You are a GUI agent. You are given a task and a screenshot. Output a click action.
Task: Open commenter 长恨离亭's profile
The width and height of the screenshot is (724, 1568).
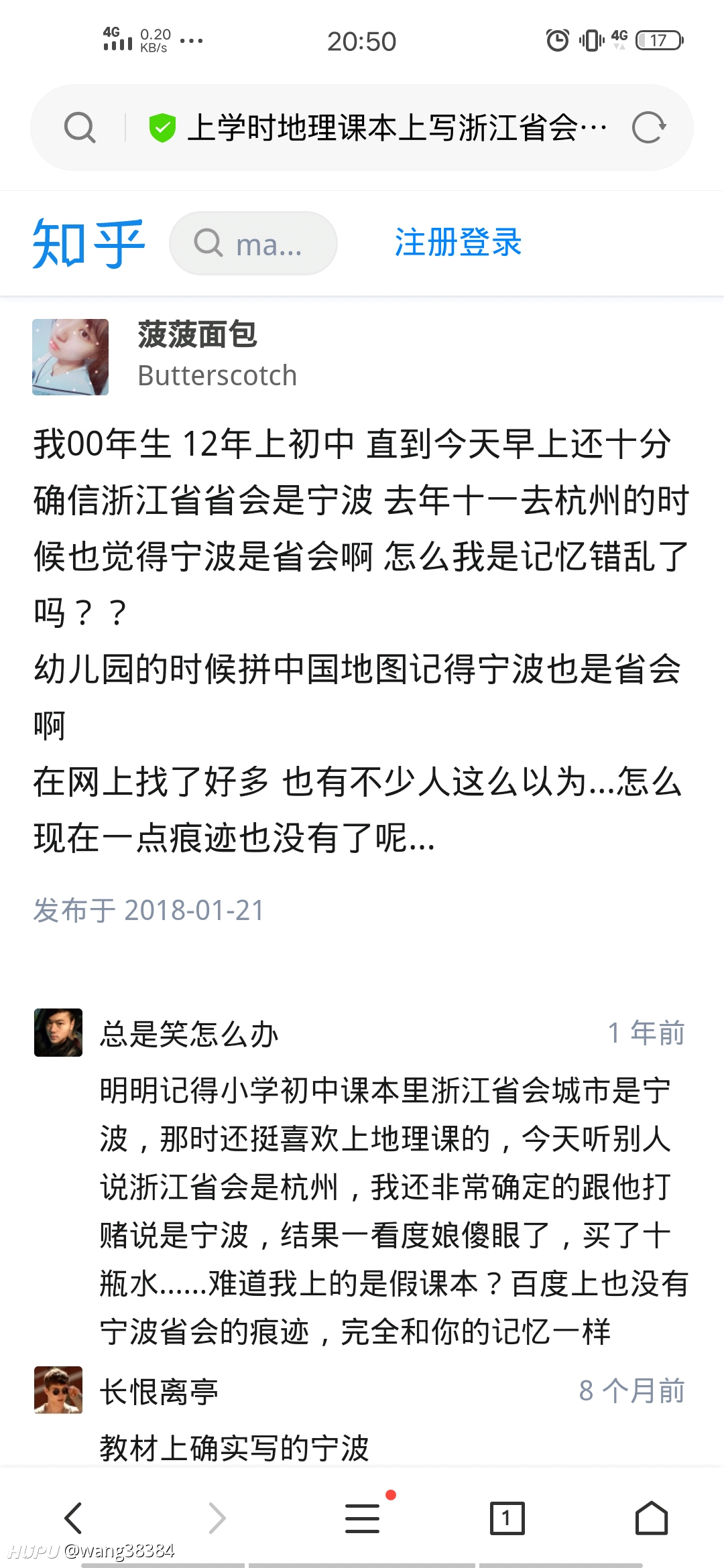click(x=159, y=1392)
